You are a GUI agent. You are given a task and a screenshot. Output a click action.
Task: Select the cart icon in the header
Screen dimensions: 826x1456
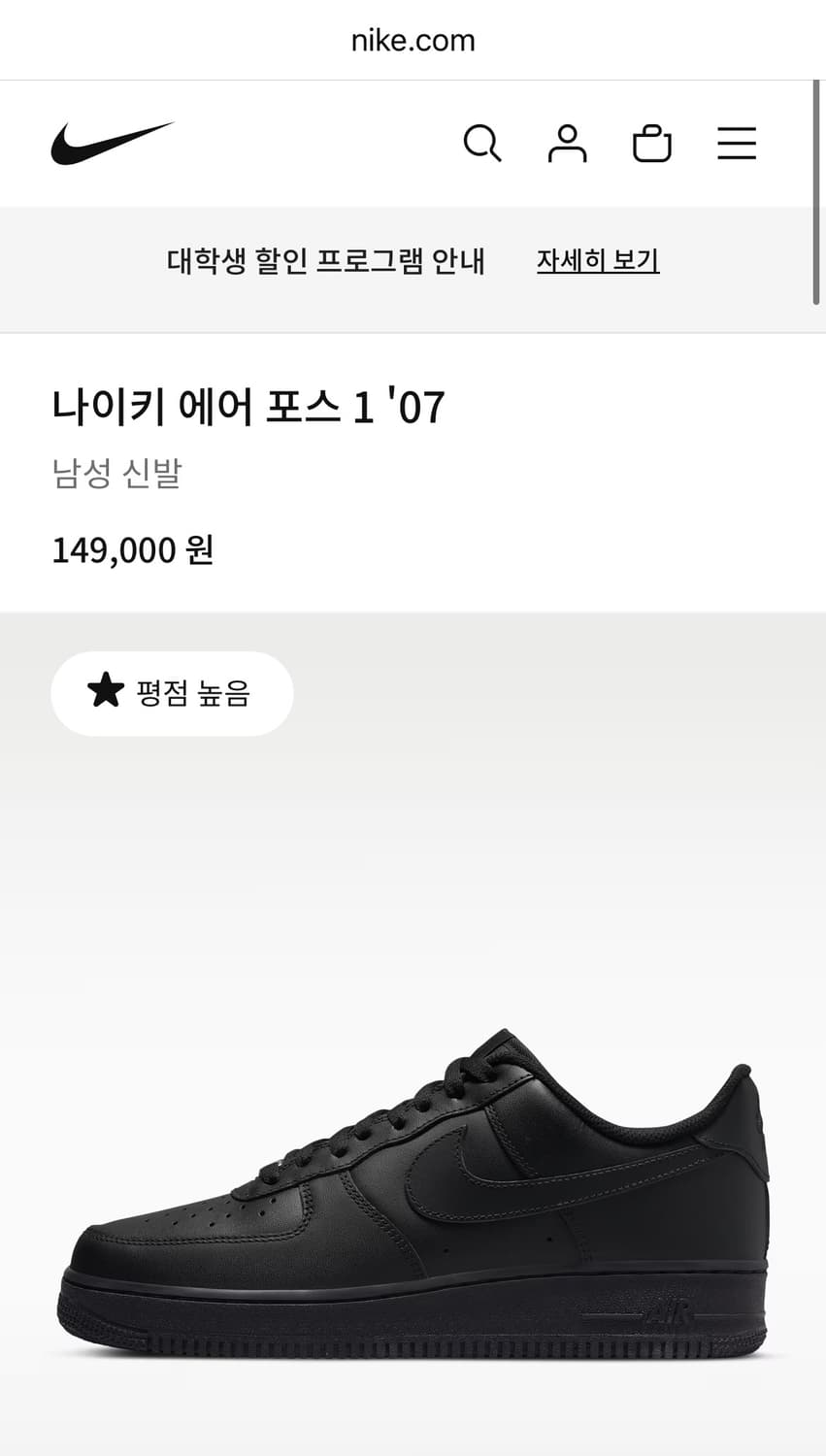pyautogui.click(x=653, y=144)
